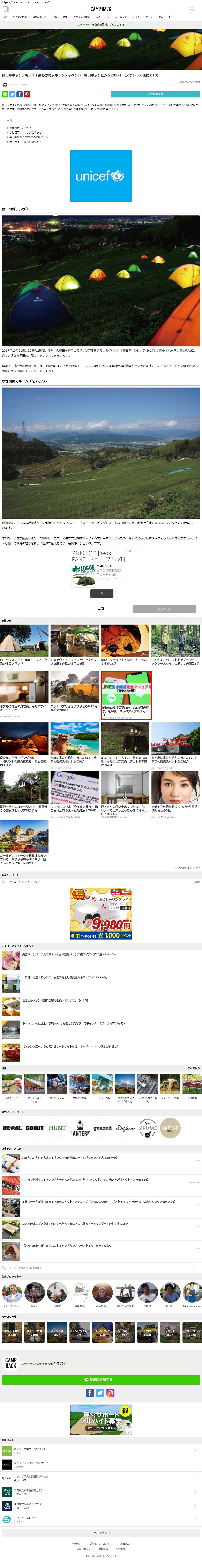This screenshot has width=202, height=1568.
Task: Share the article on Facebook
Action: coord(20,94)
